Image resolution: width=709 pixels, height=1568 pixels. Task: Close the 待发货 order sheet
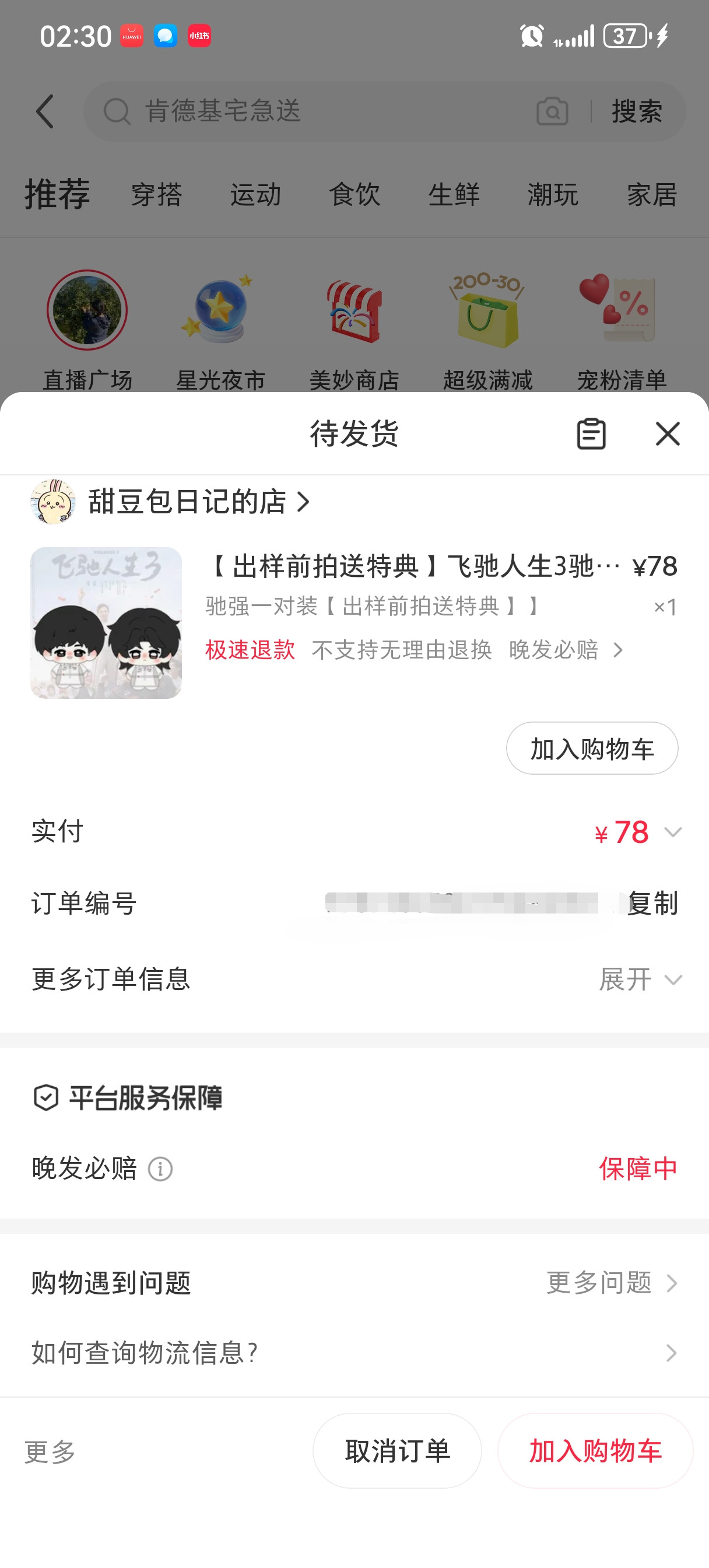click(667, 434)
